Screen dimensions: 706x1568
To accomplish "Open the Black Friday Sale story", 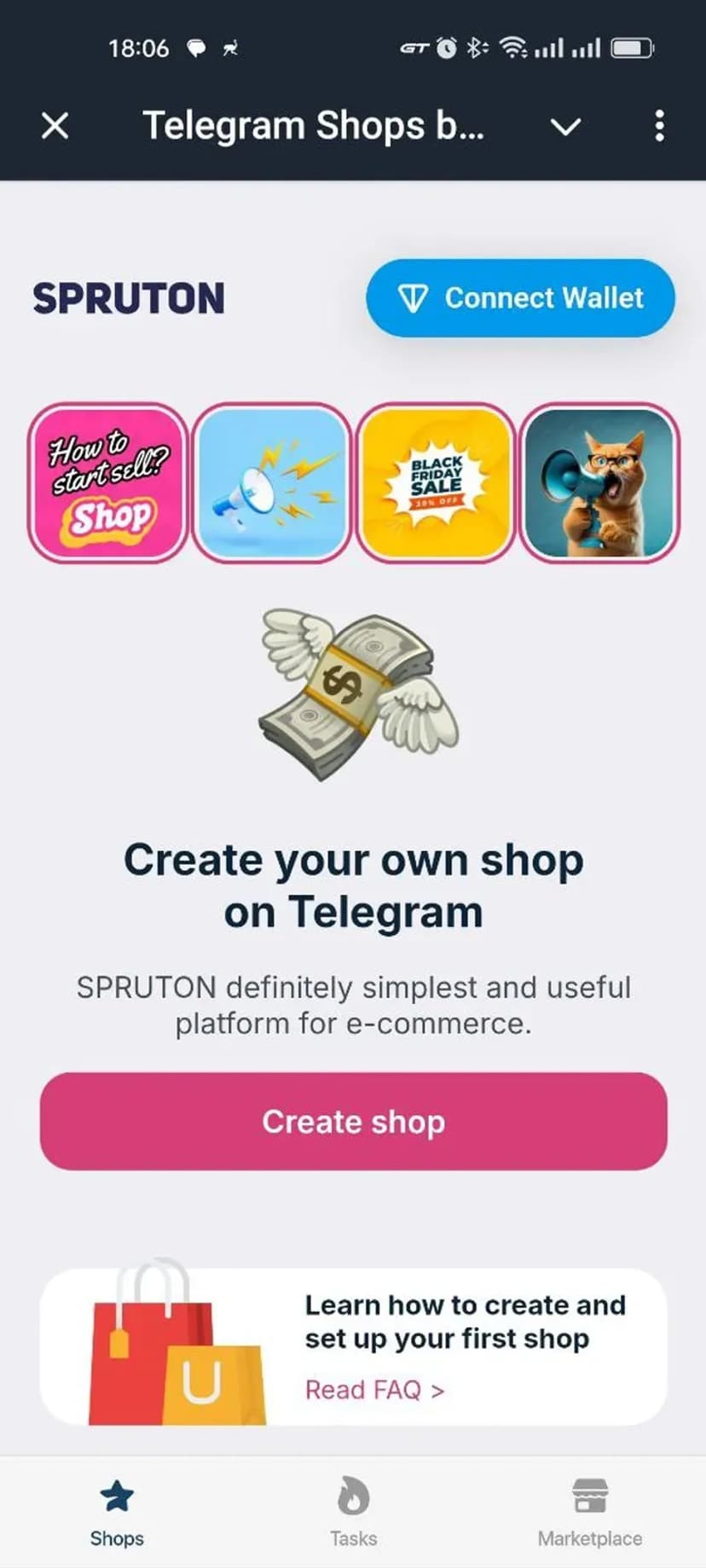I will coord(436,483).
